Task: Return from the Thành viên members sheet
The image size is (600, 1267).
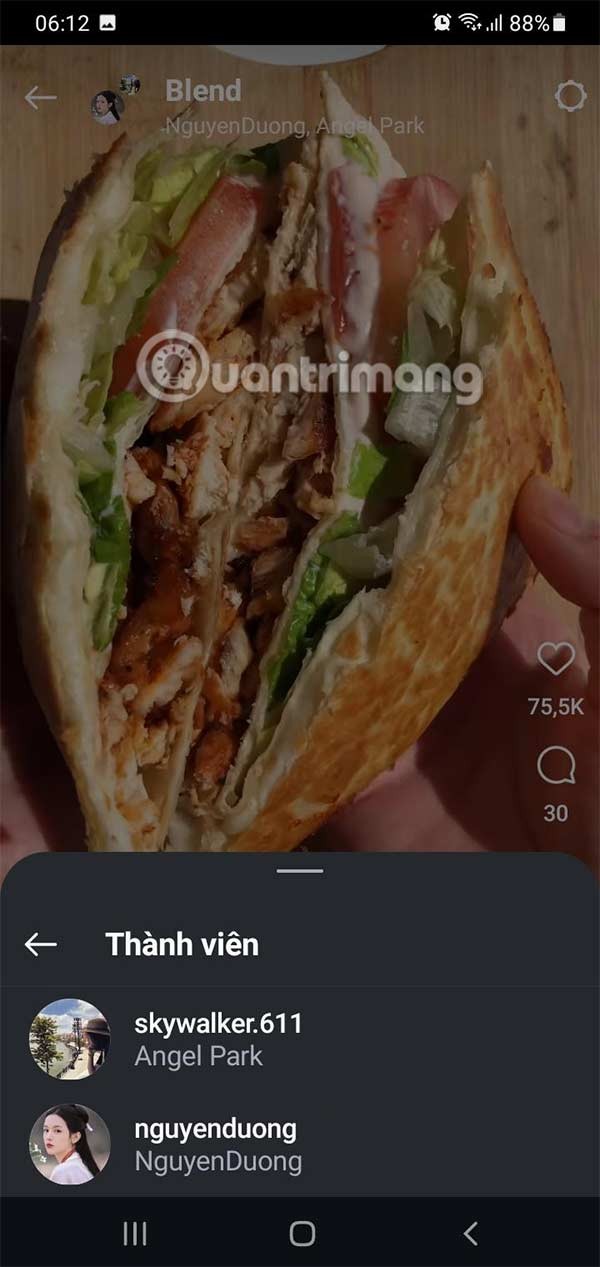Action: click(40, 944)
